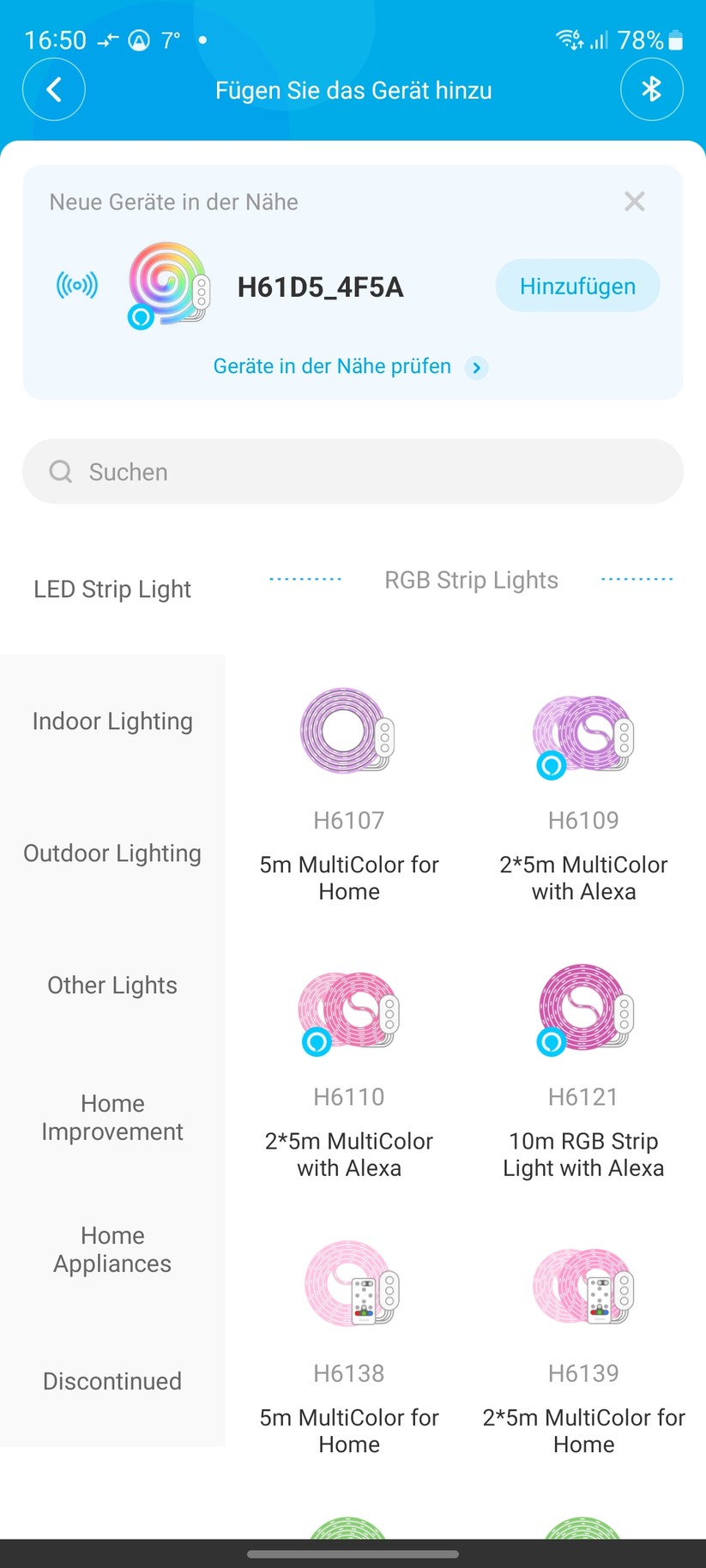Open the H6121 10m RGB strip product
Image resolution: width=706 pixels, height=1568 pixels.
point(582,1012)
